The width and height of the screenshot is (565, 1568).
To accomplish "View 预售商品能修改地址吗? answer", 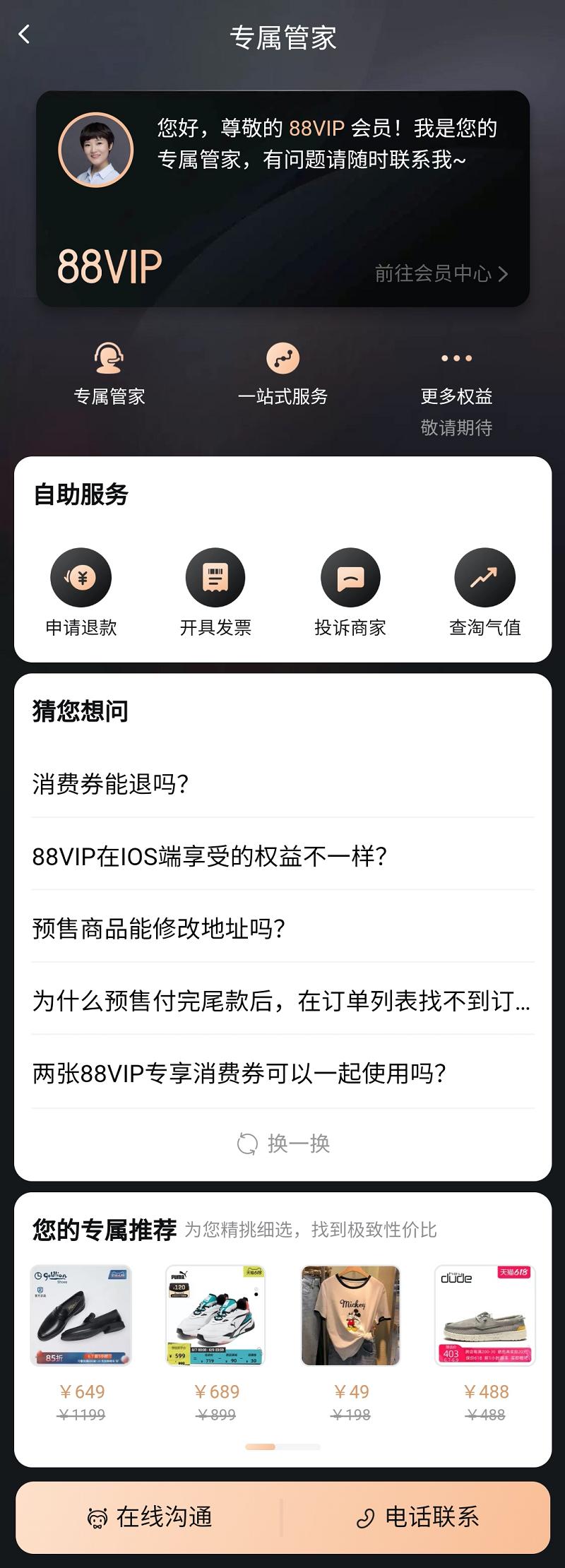I will point(159,928).
